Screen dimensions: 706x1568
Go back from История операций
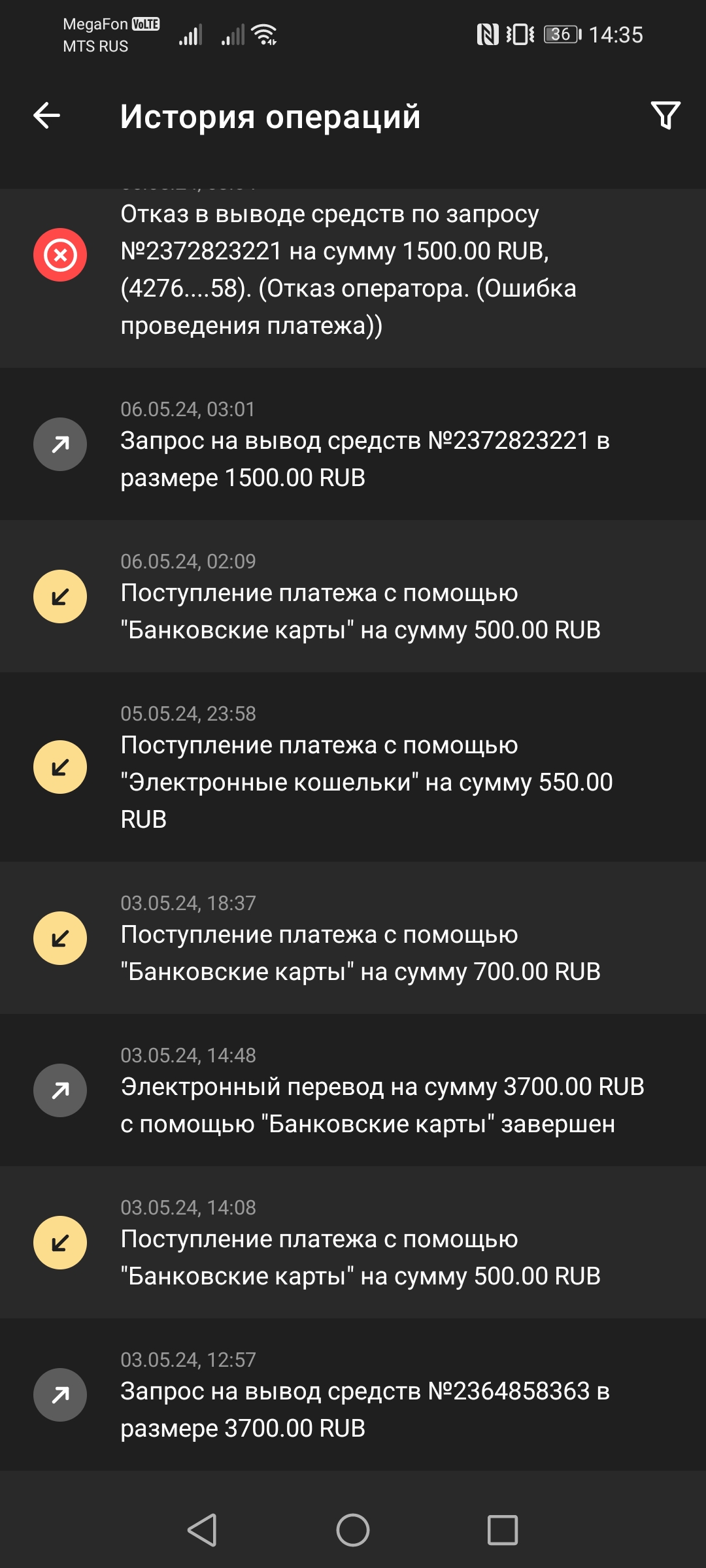pos(47,116)
